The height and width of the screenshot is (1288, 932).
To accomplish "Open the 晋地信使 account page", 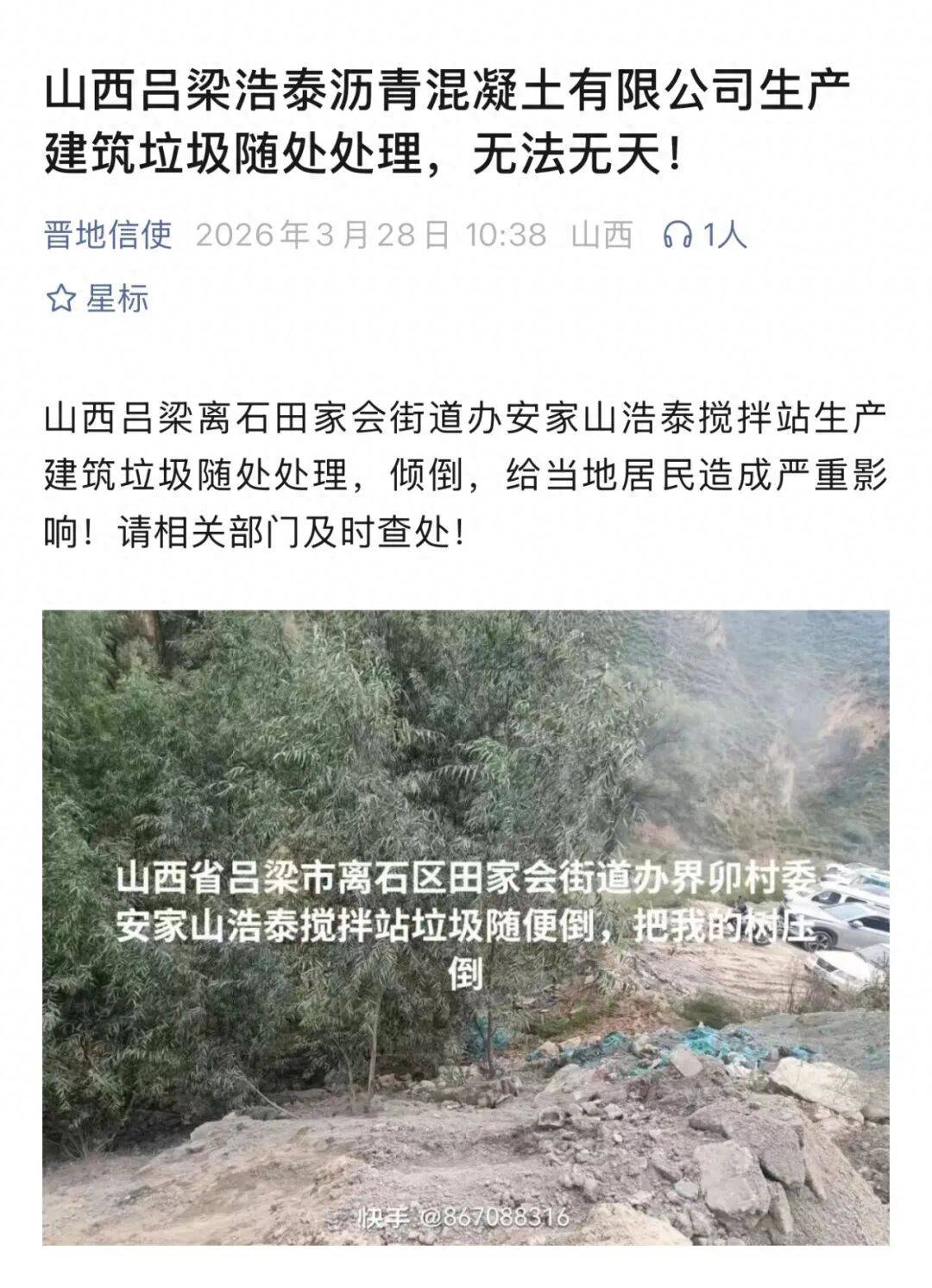I will coord(109,235).
